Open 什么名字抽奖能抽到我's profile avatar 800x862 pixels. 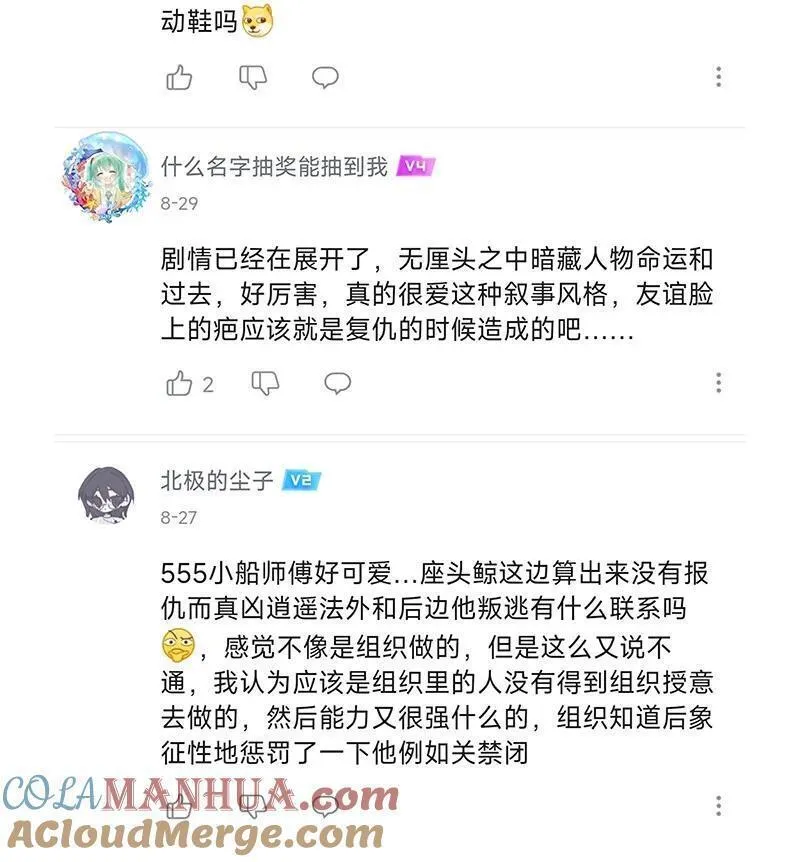coord(107,177)
